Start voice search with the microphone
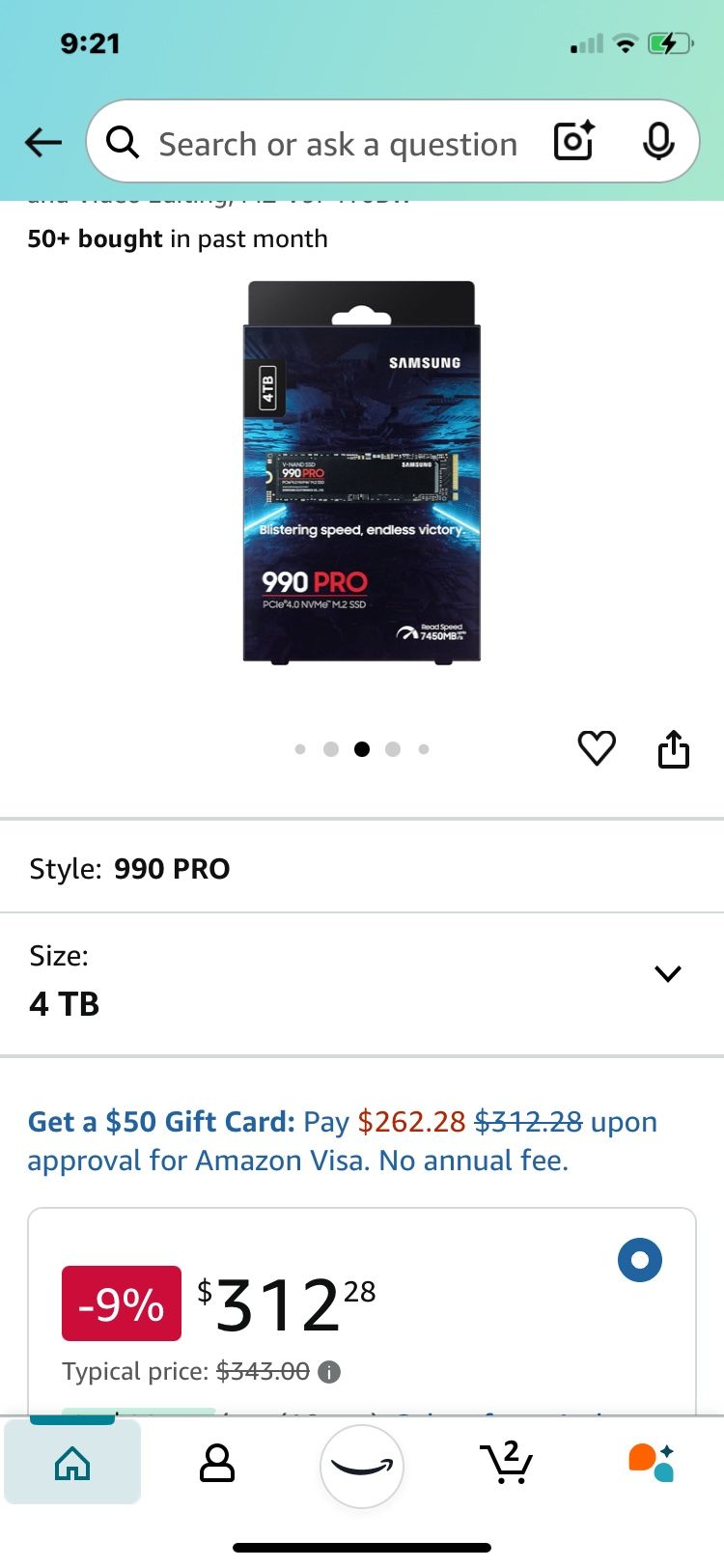Screen dimensions: 724x1568 click(x=658, y=142)
